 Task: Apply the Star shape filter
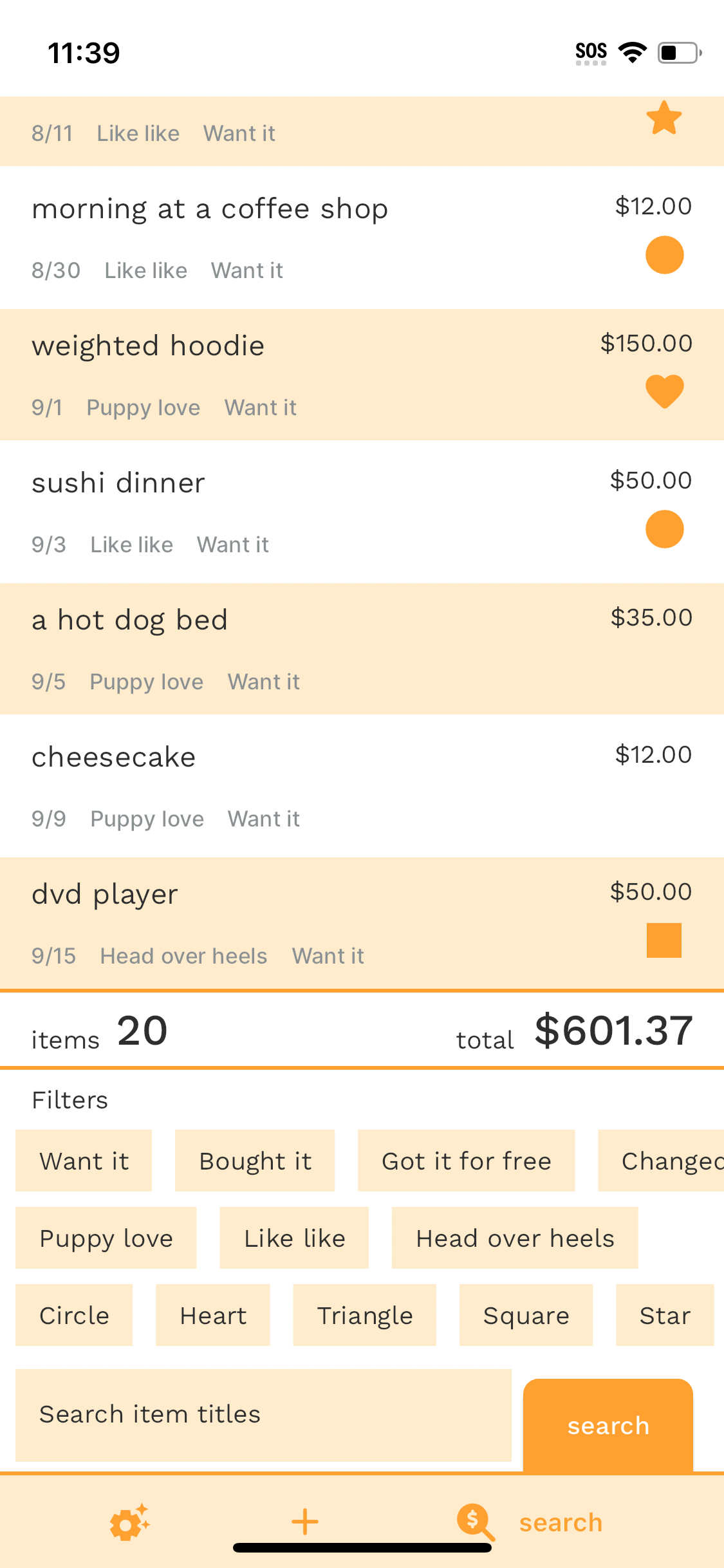(664, 1315)
